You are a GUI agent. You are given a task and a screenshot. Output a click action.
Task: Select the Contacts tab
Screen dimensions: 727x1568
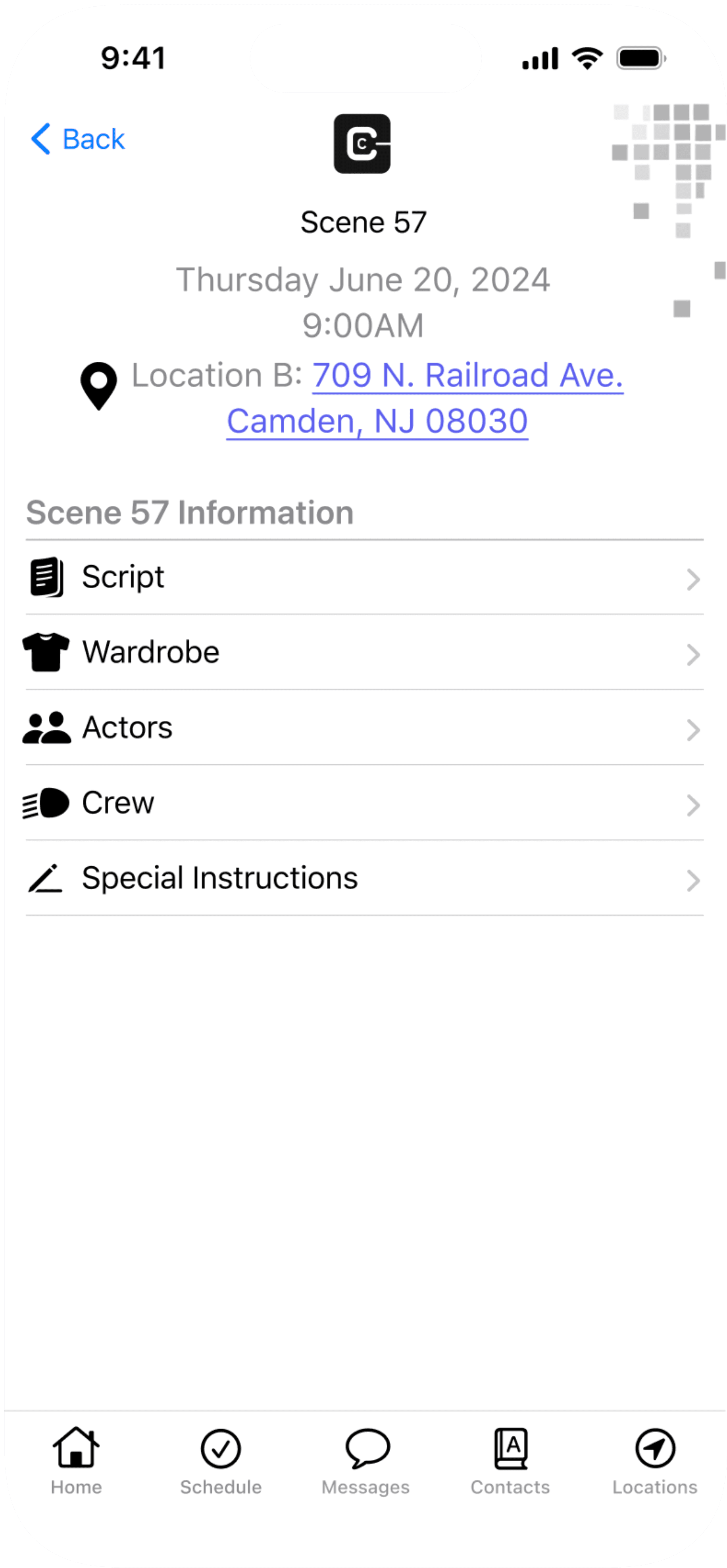point(510,1461)
